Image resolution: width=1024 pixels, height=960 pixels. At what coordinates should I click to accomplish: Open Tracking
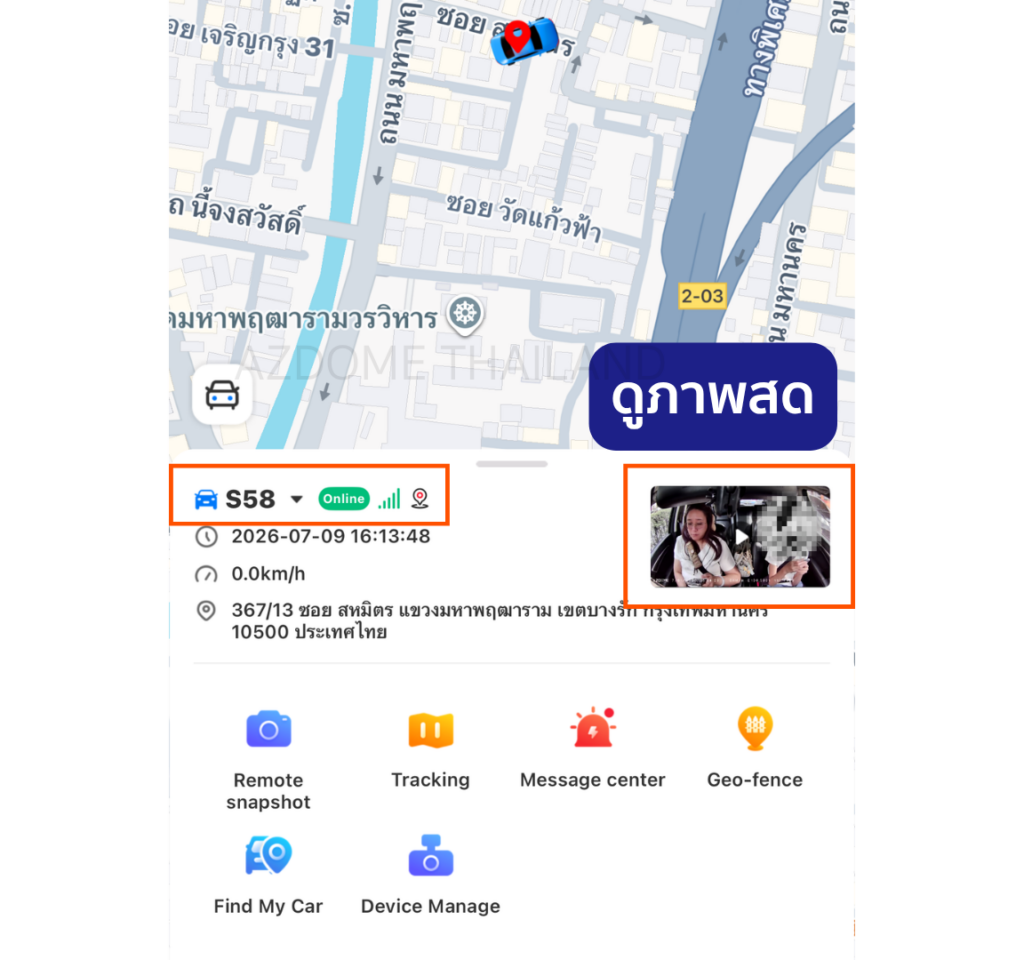tap(430, 749)
